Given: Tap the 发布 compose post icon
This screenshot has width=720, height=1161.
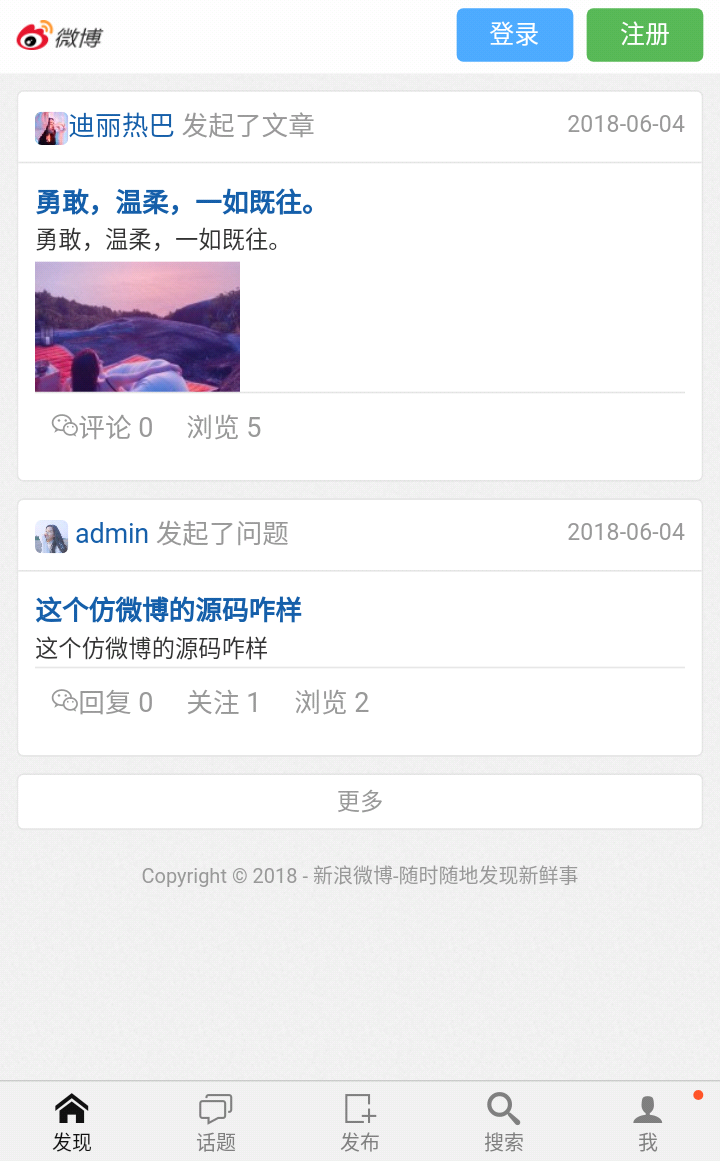Looking at the screenshot, I should (359, 1110).
